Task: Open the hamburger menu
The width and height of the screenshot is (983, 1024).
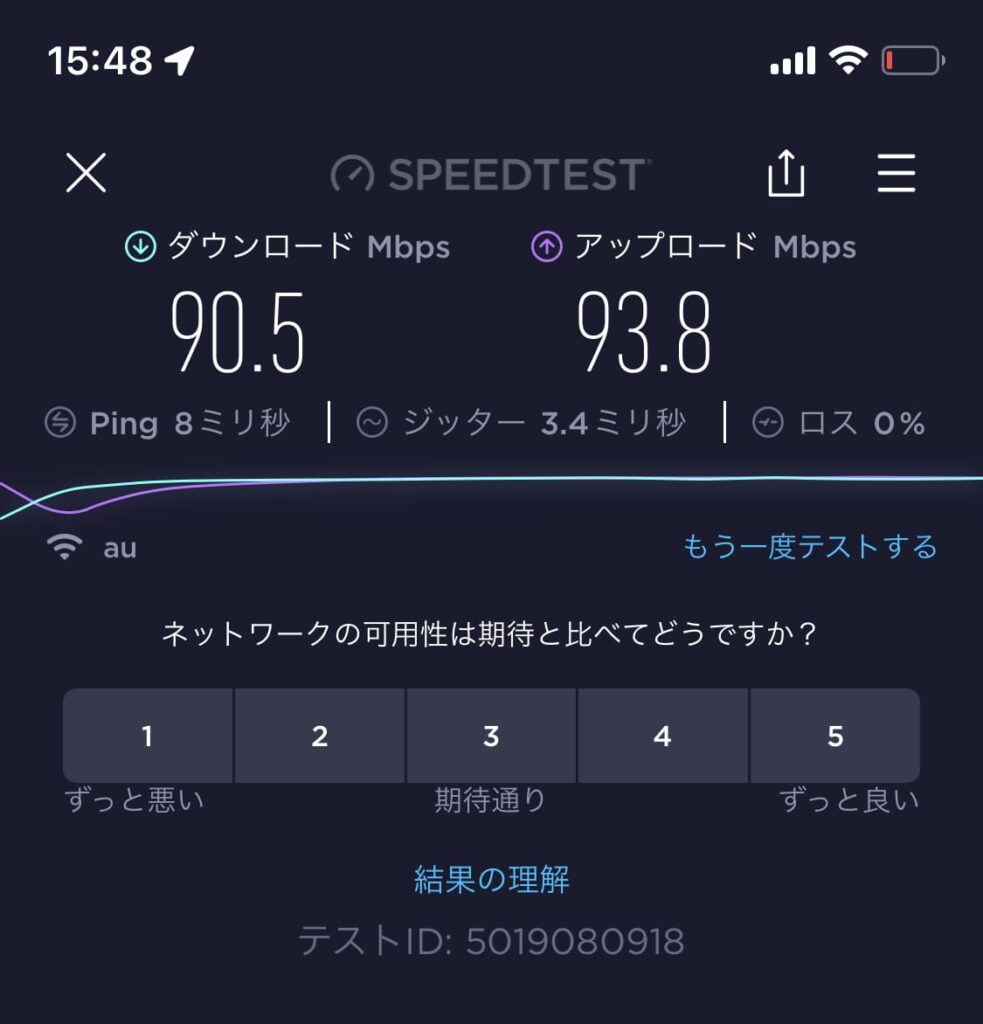Action: [x=896, y=174]
